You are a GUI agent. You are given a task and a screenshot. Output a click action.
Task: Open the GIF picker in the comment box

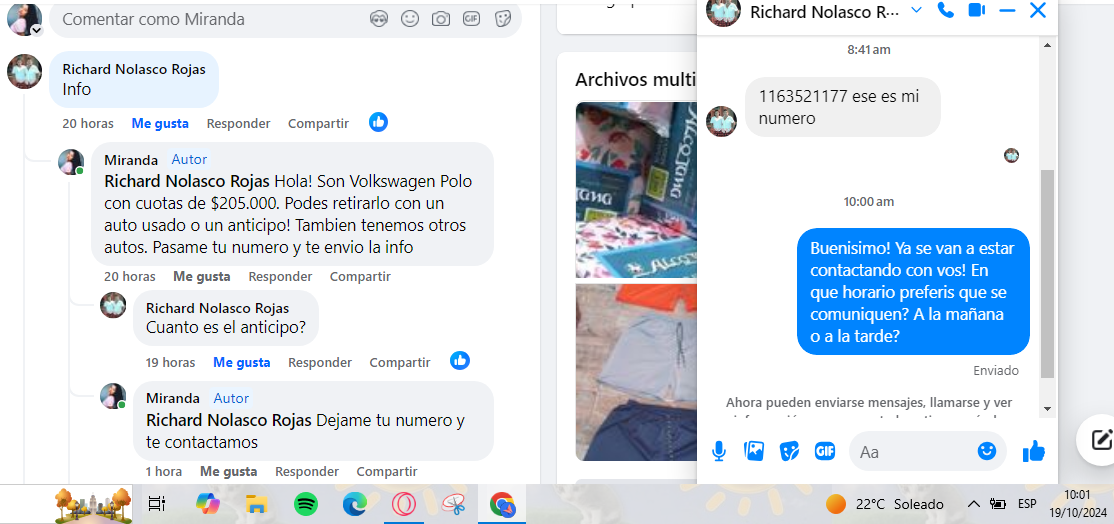point(471,19)
